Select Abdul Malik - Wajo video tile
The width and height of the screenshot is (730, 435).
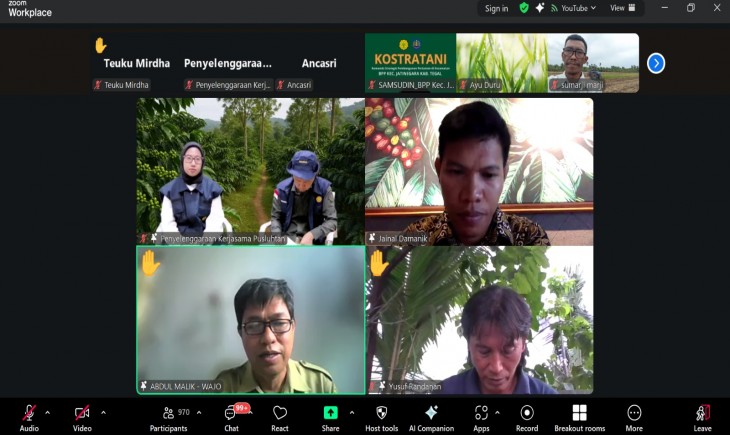(x=251, y=320)
